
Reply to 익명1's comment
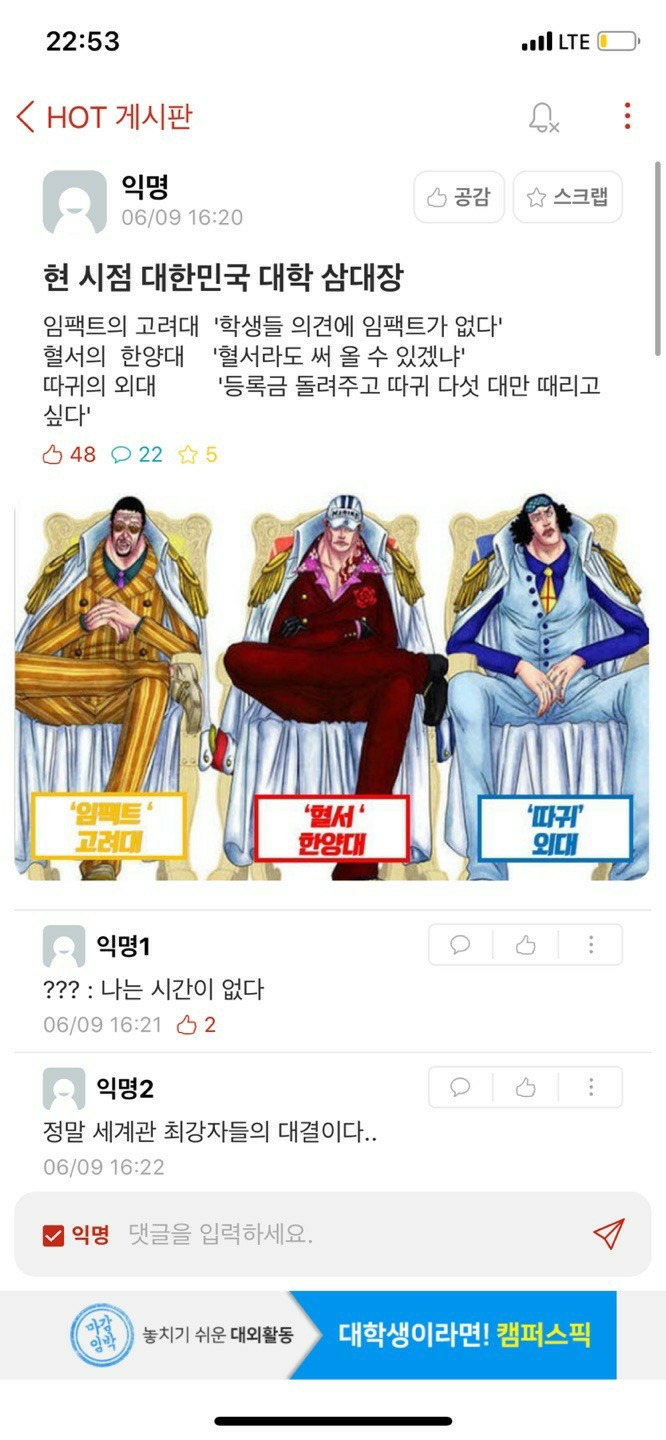click(460, 945)
